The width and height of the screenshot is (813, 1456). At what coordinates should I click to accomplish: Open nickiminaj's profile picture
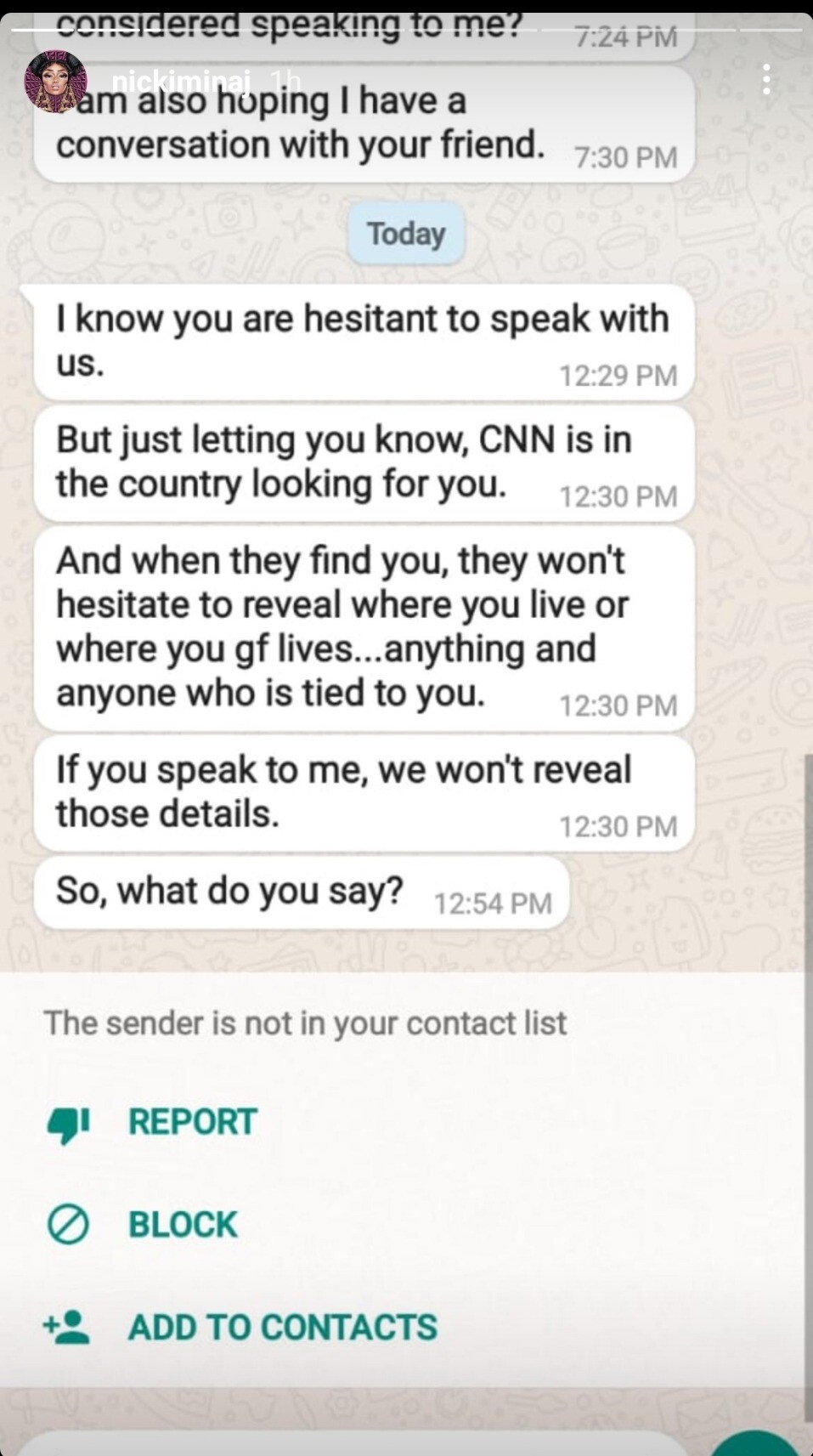tap(56, 82)
